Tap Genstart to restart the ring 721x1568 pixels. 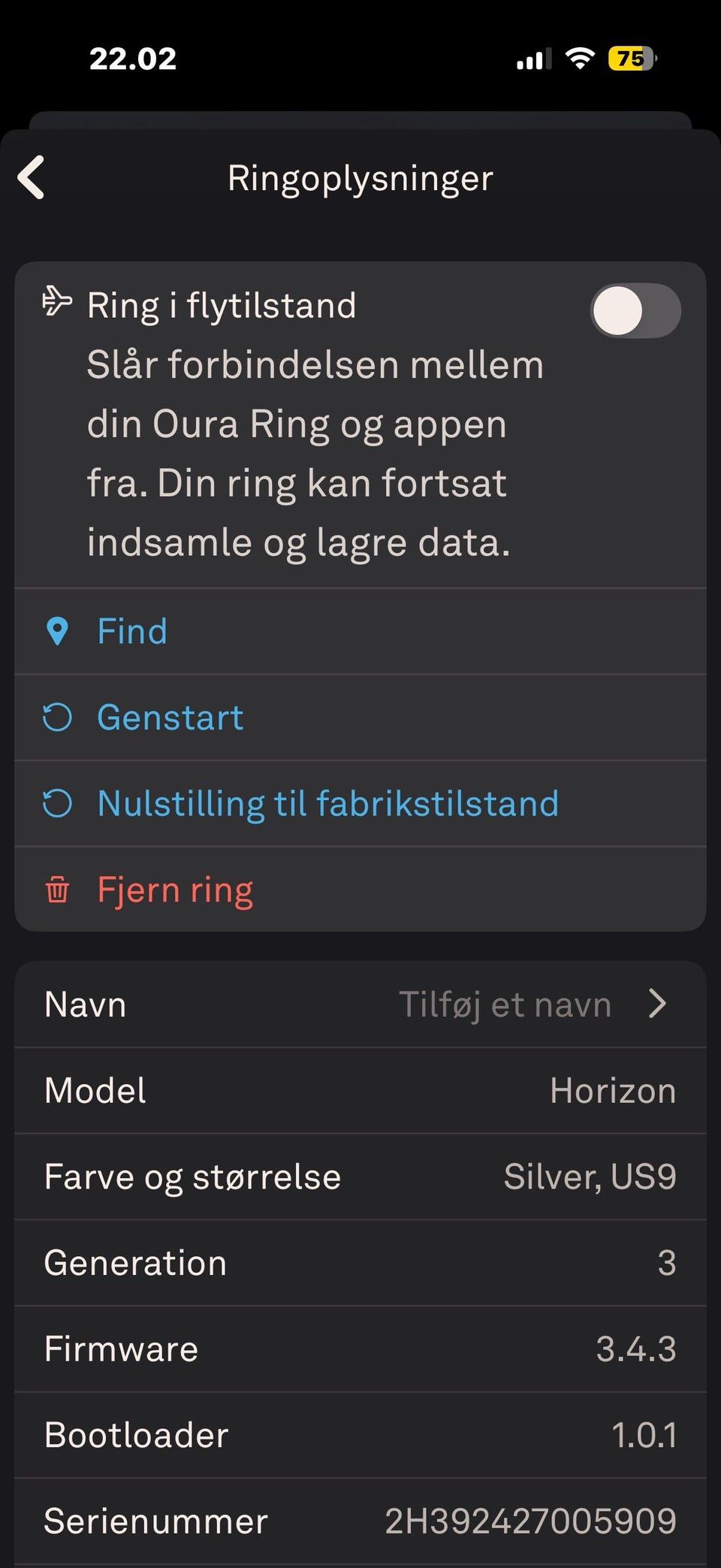[360, 718]
